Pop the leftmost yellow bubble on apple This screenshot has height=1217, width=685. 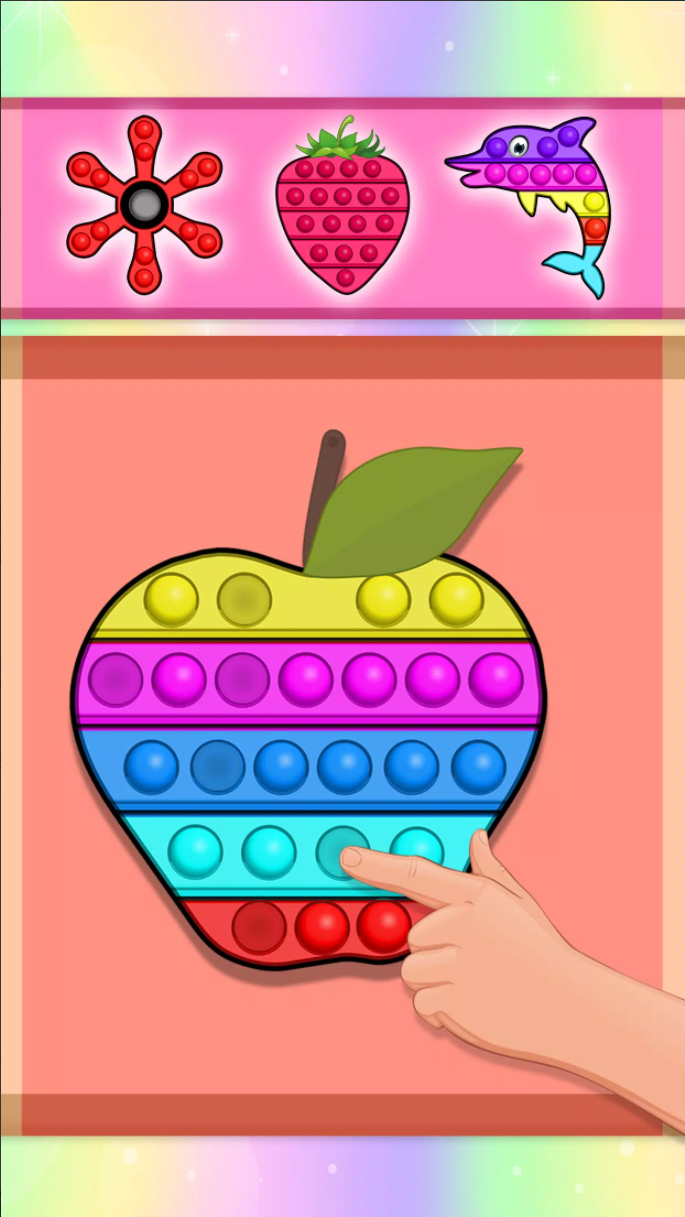[171, 599]
